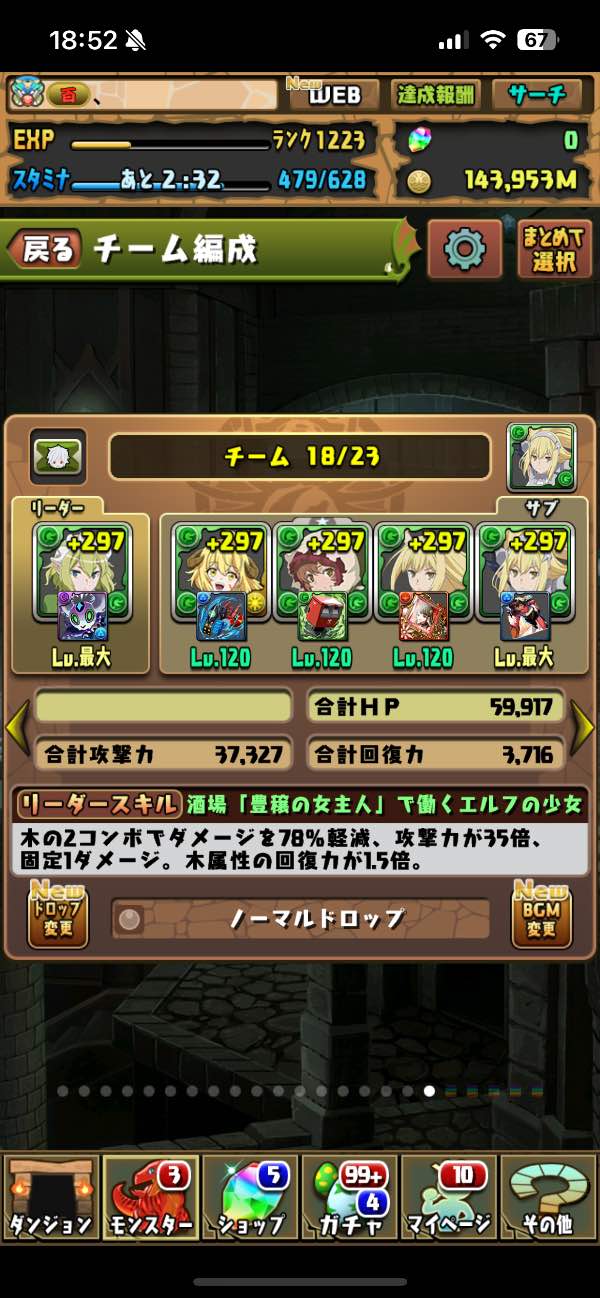Open the gear settings icon
This screenshot has height=1298, width=600.
[x=464, y=249]
